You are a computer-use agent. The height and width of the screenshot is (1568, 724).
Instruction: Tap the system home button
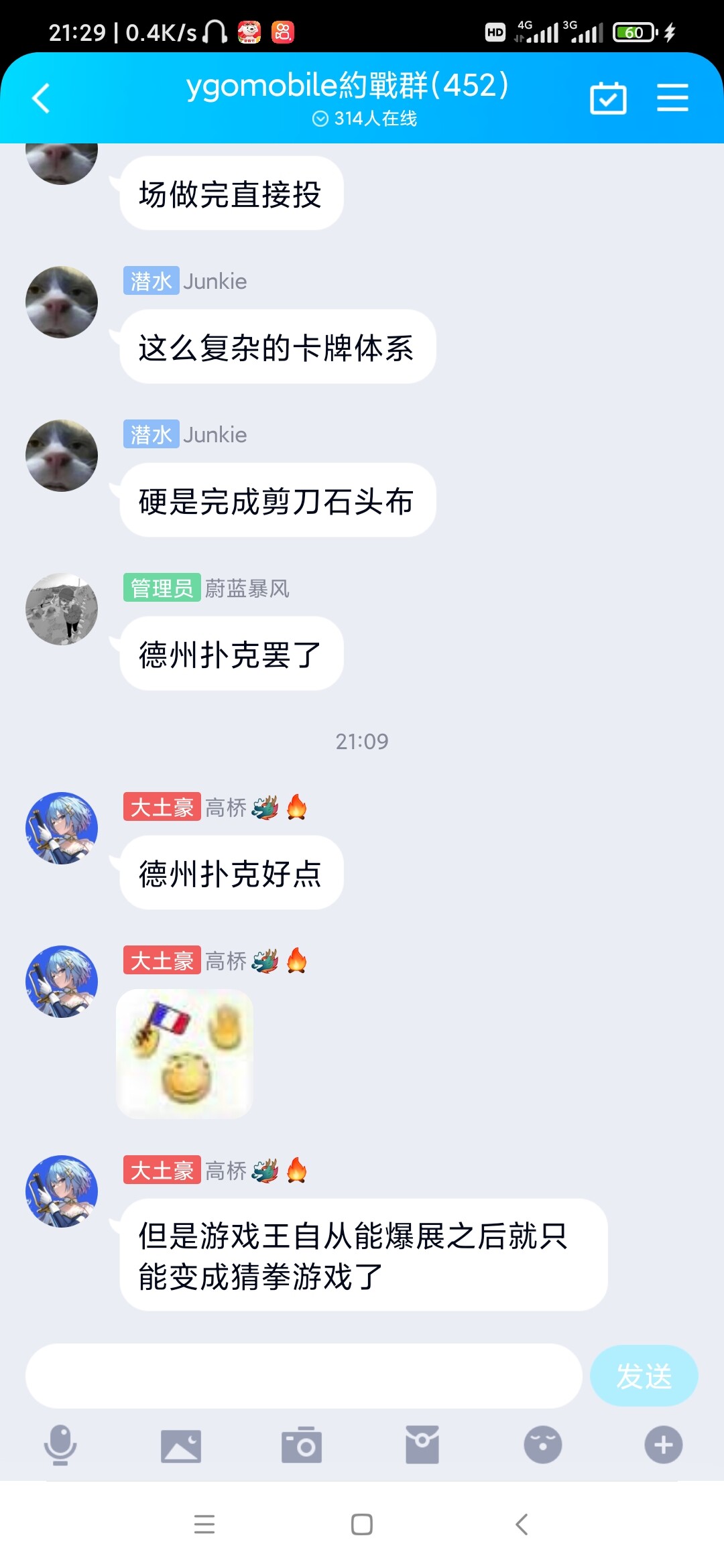(362, 1524)
